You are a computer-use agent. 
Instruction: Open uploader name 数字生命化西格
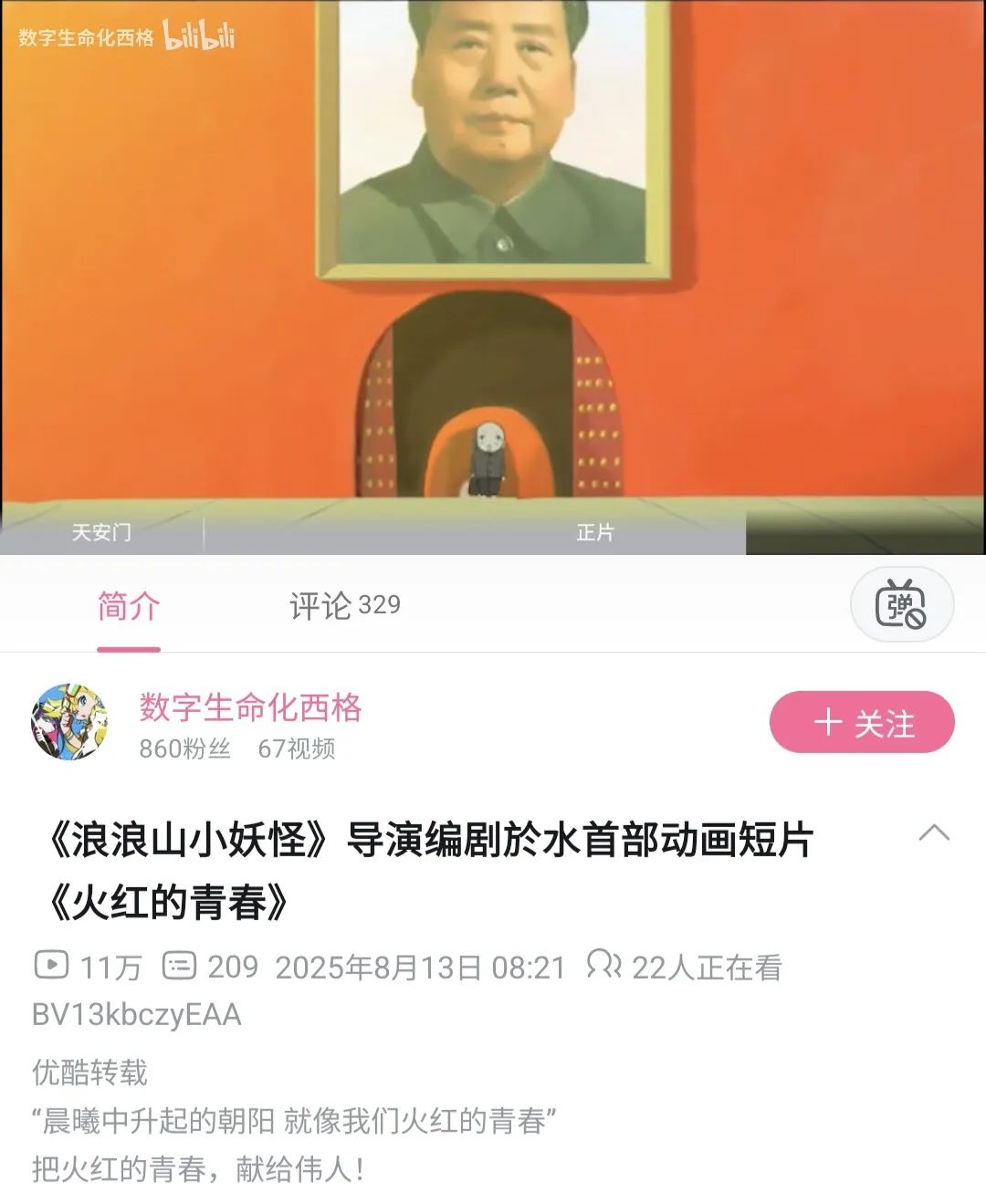(x=250, y=707)
